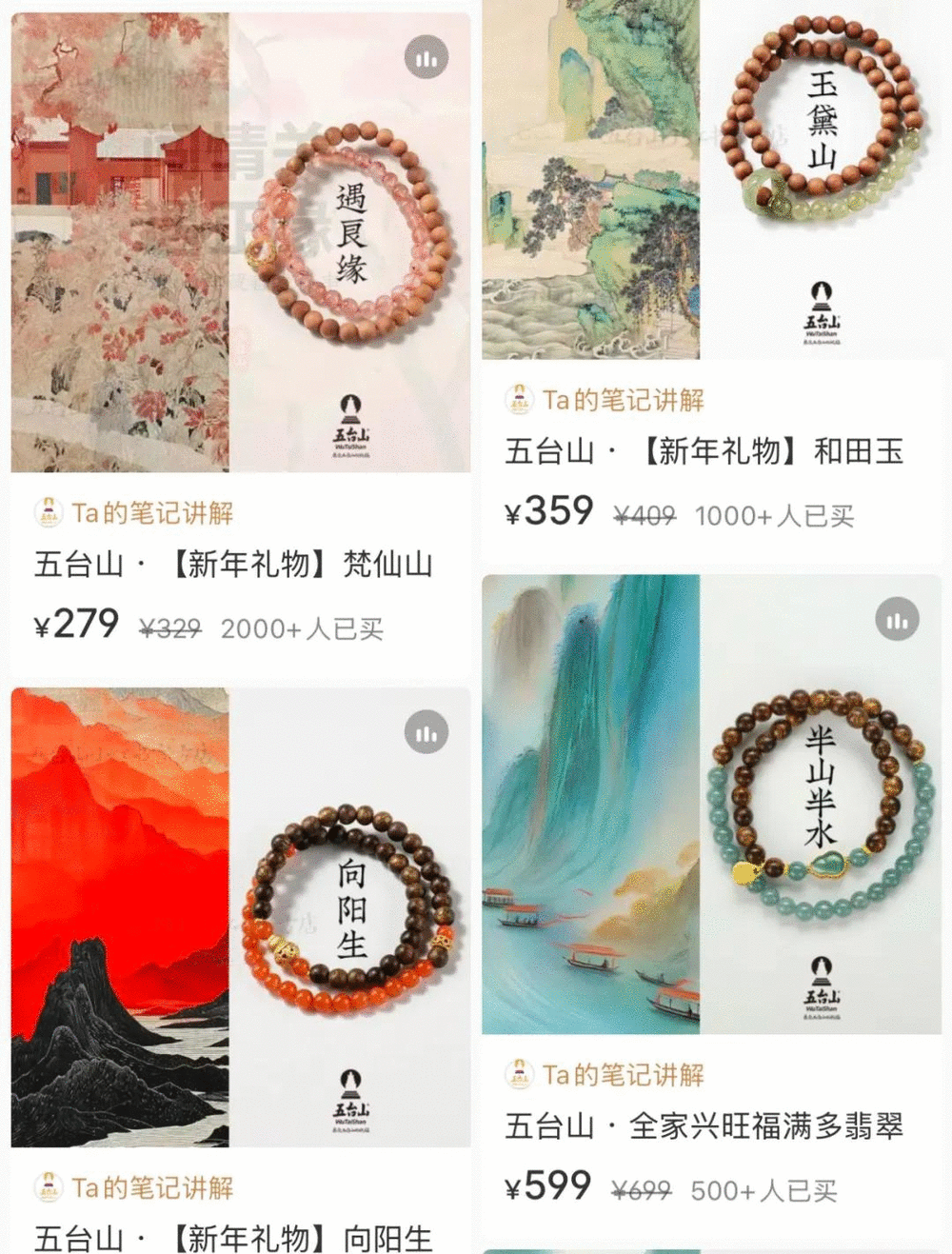The height and width of the screenshot is (1254, 952).
Task: Open the 全家兴旺福满多翡翠 product card
Action: tap(704, 1126)
